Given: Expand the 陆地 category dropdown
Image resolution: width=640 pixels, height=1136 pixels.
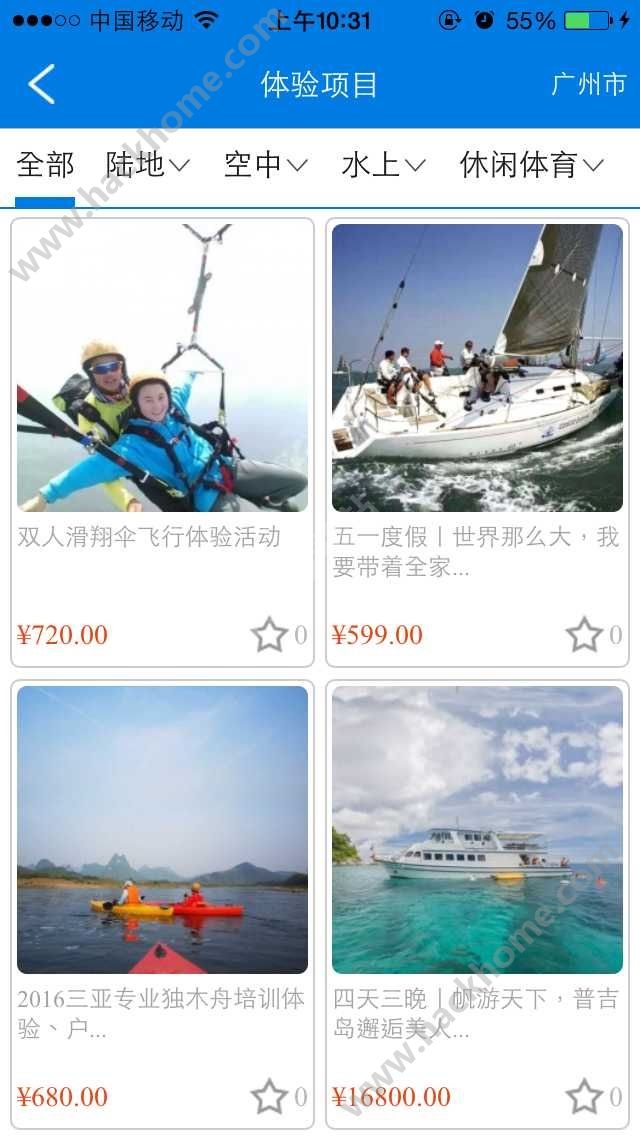Looking at the screenshot, I should pos(148,165).
